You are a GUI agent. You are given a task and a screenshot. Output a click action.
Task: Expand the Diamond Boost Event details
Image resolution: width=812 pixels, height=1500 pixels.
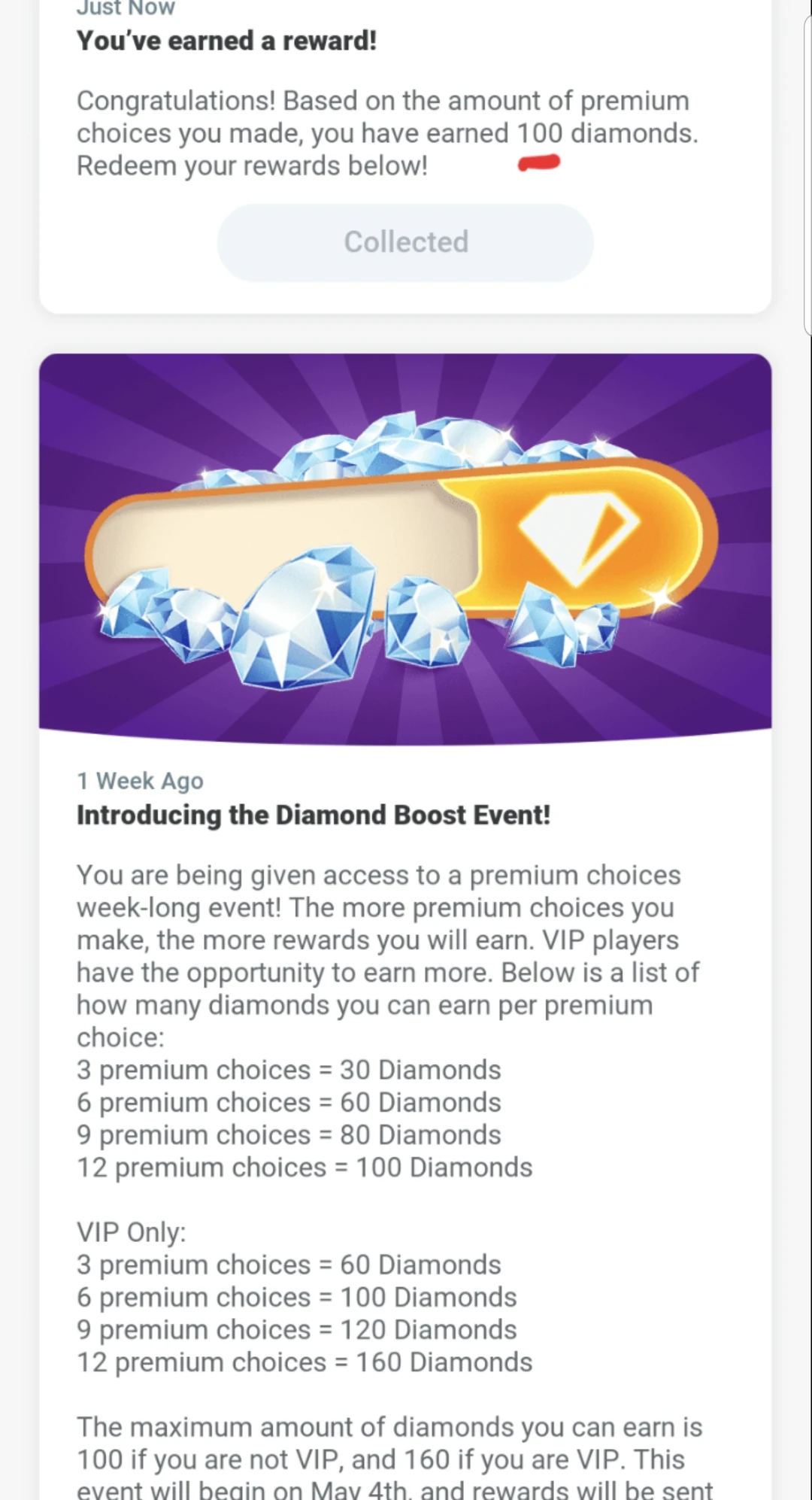315,814
